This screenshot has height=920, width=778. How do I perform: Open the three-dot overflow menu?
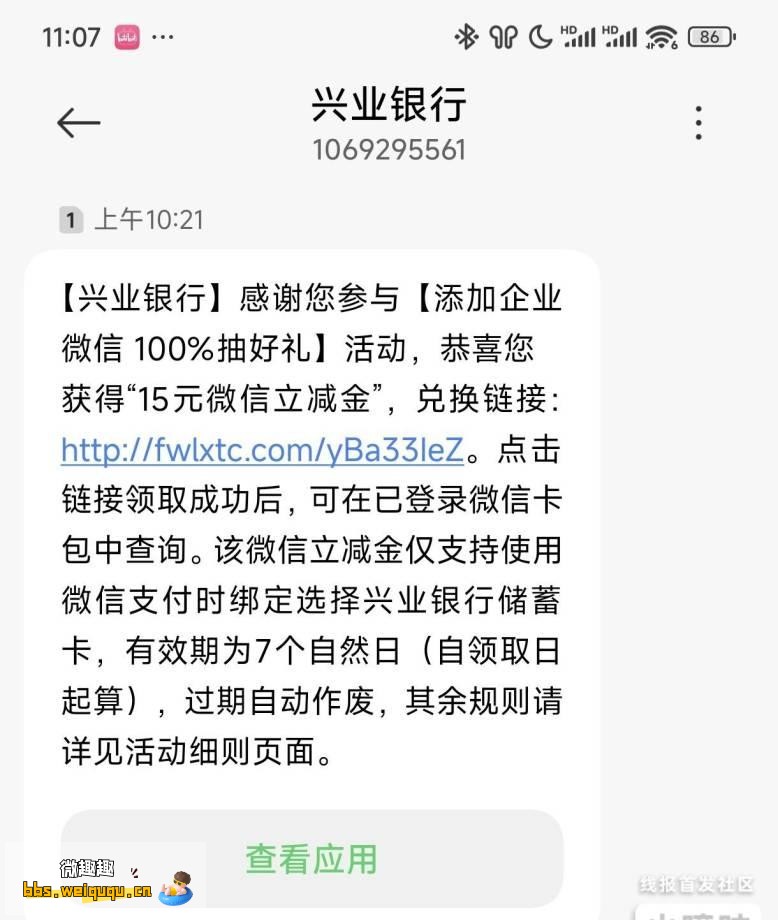point(698,123)
